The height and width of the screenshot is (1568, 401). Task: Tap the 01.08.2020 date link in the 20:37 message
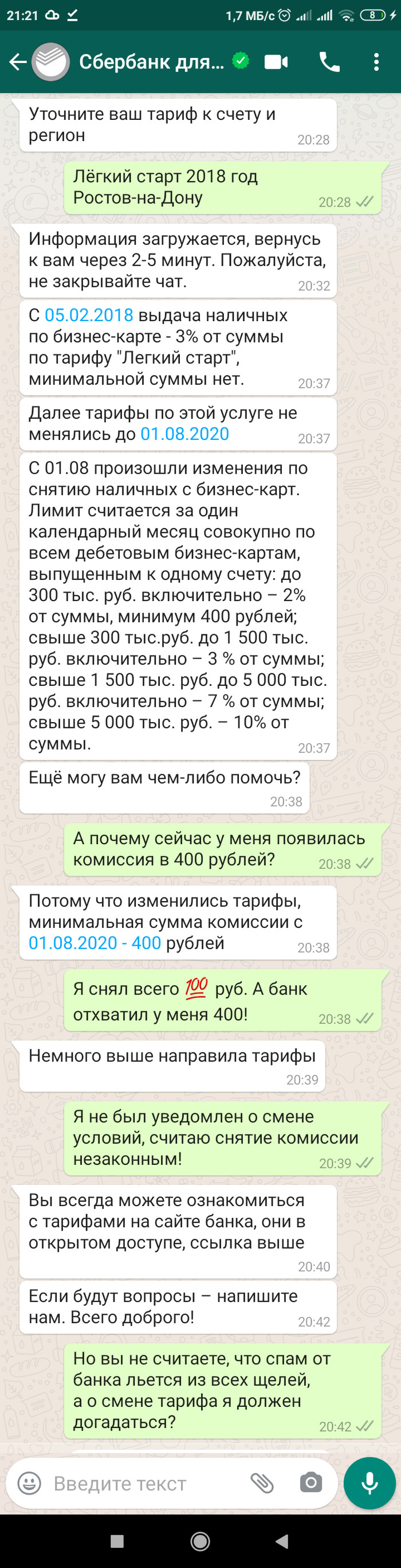184,434
